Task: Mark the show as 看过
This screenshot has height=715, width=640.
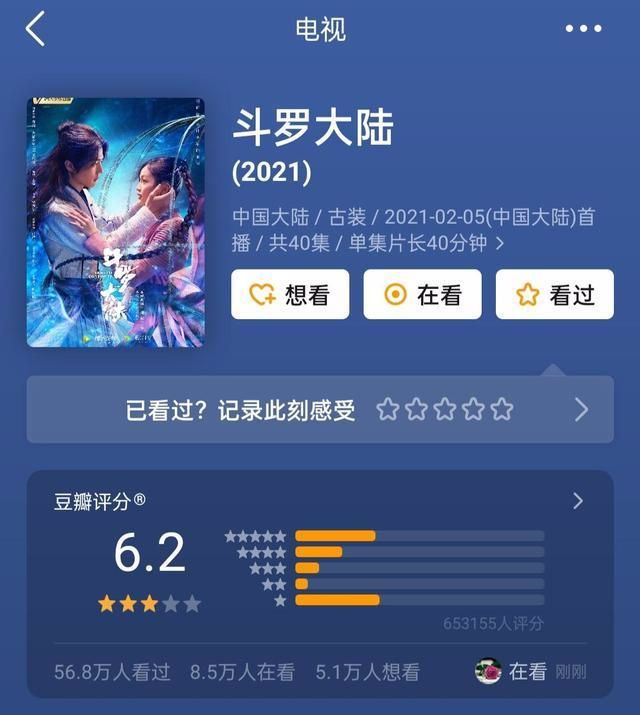Action: [554, 294]
